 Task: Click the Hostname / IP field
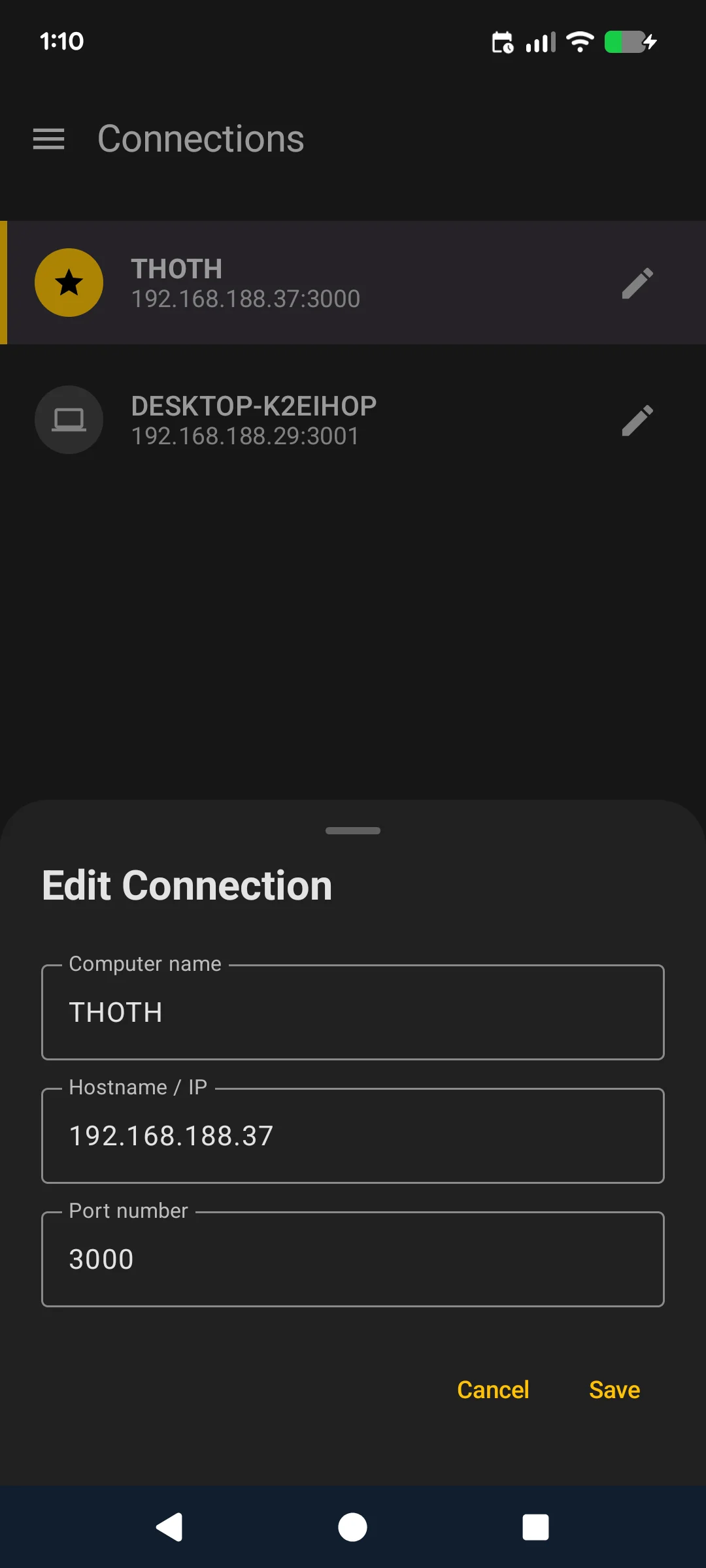(353, 1135)
